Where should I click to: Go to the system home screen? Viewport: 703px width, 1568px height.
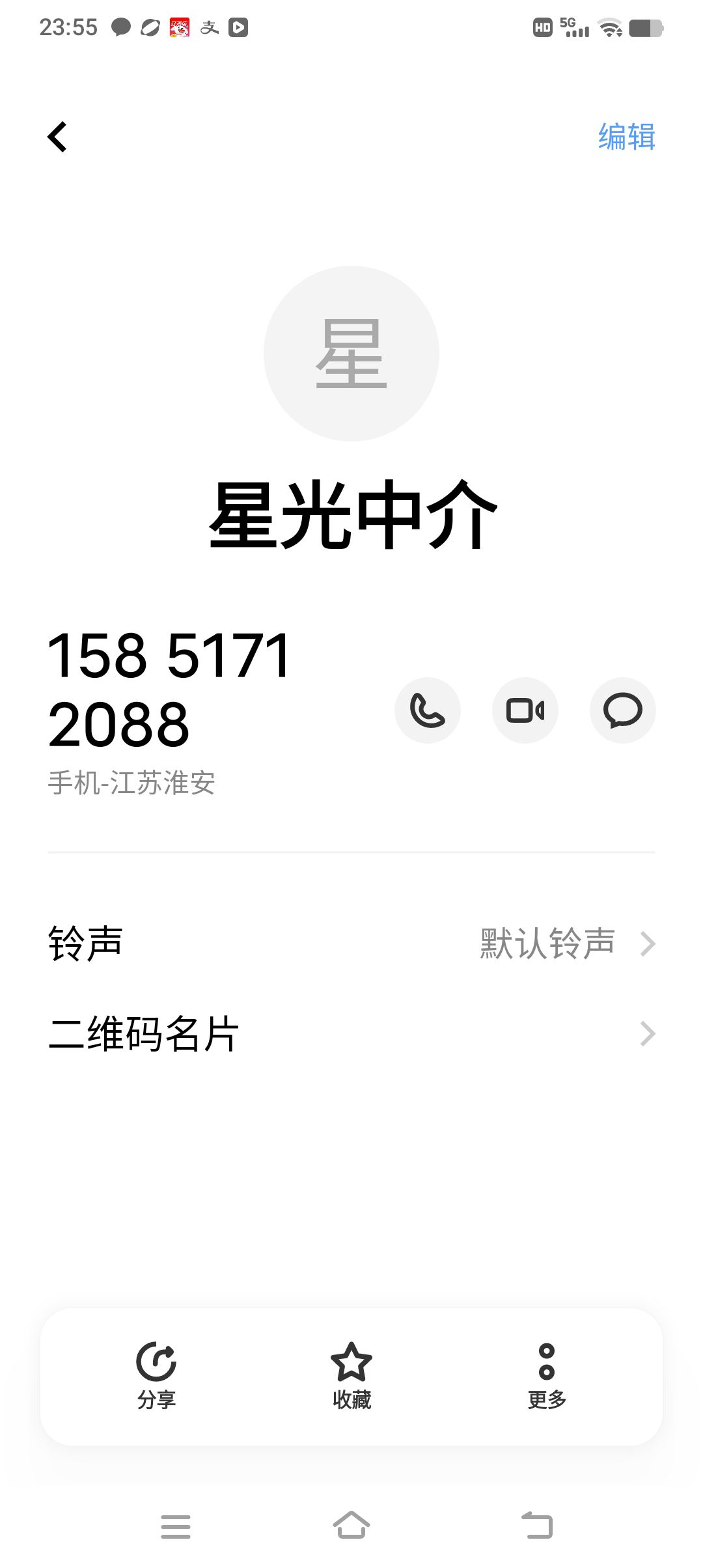pos(351,1526)
